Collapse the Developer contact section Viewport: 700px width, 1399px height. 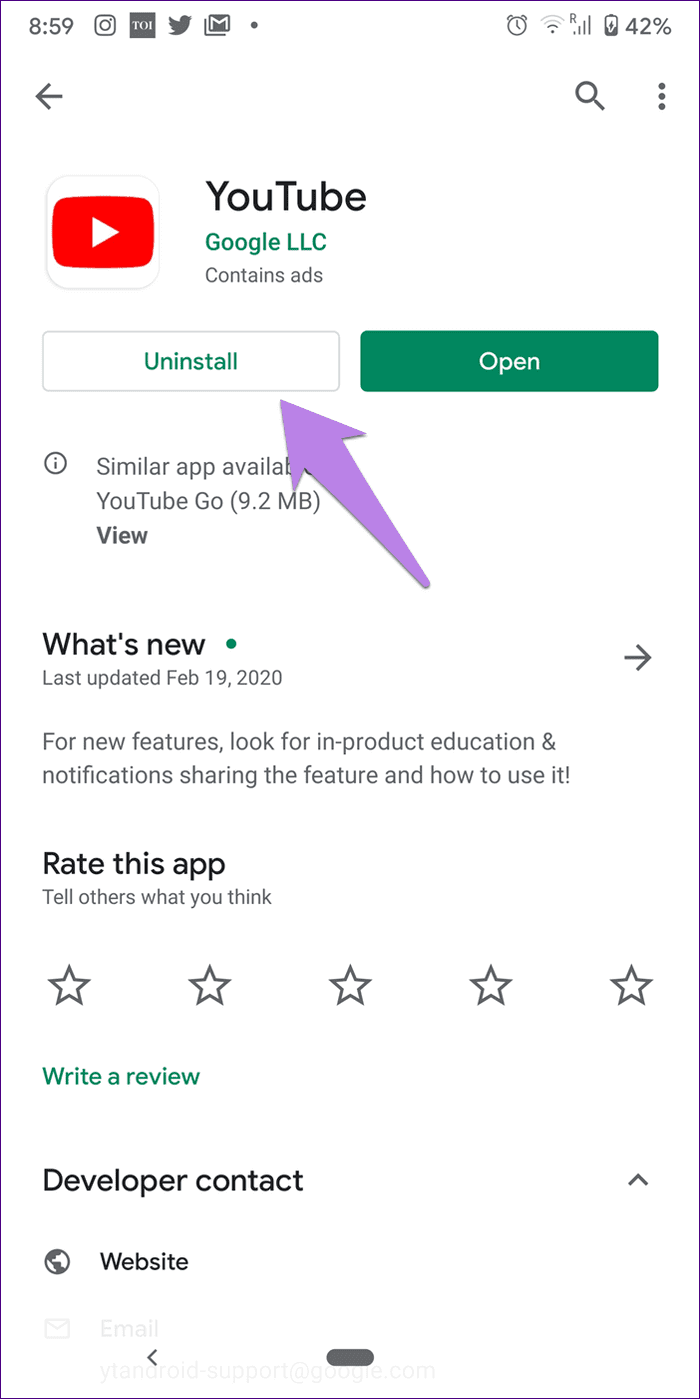[637, 1180]
